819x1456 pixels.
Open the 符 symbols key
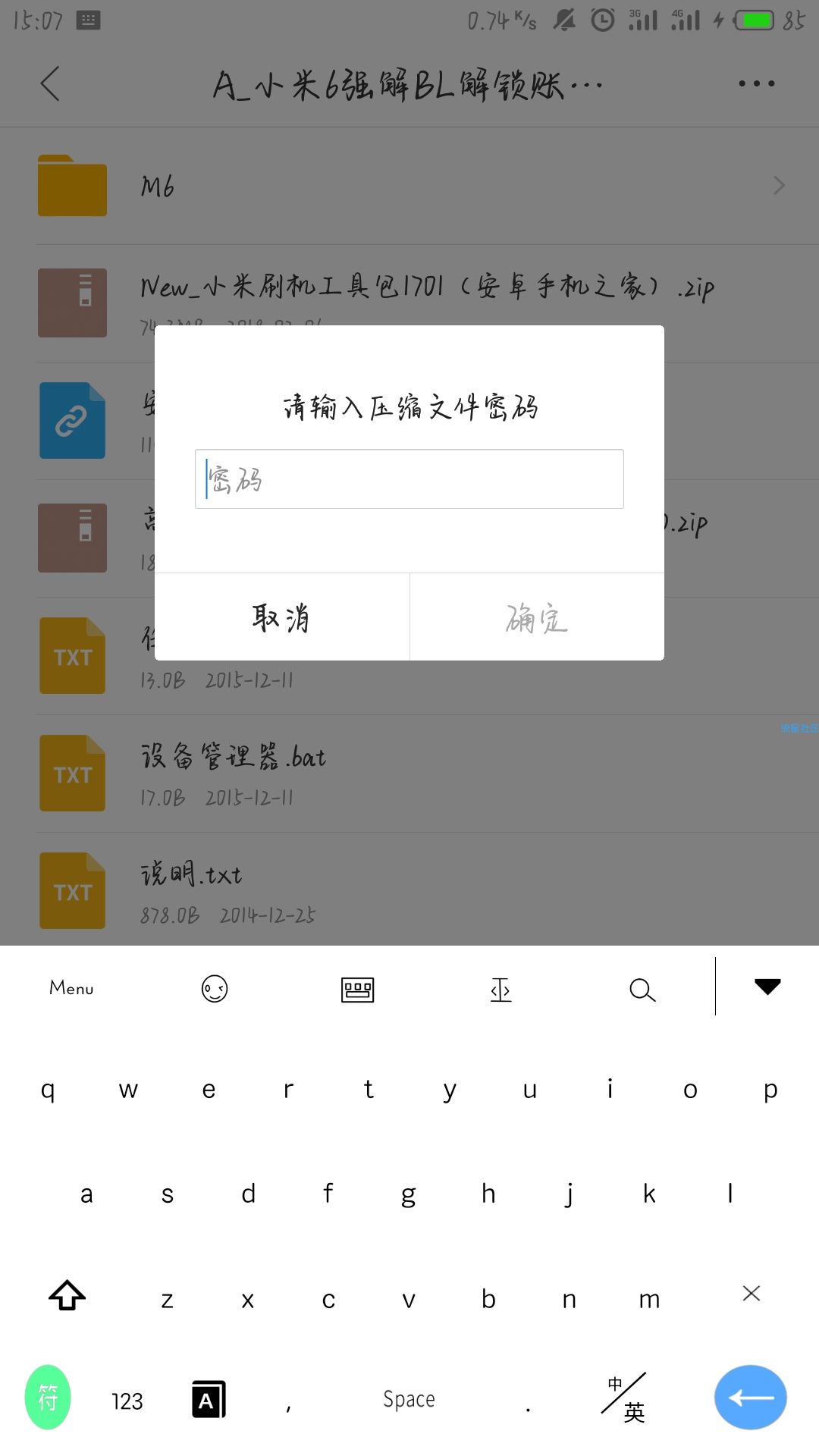[x=48, y=1398]
